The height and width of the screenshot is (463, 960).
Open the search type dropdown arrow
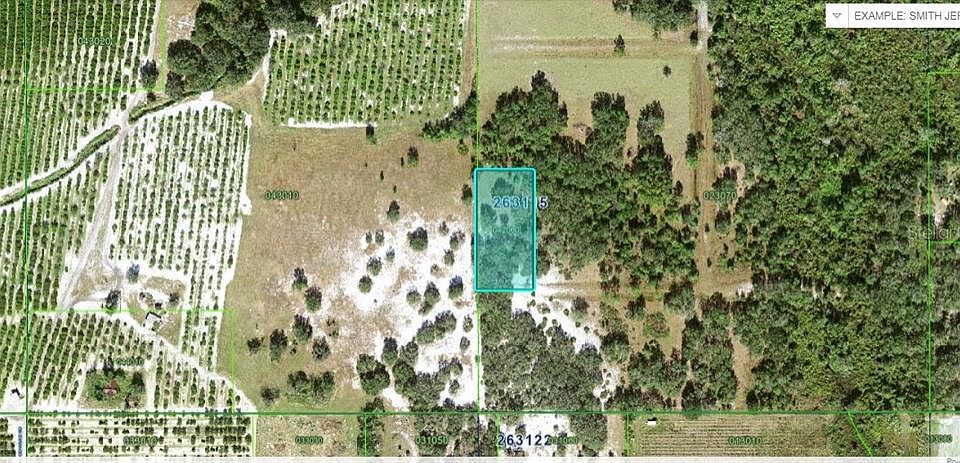(837, 16)
